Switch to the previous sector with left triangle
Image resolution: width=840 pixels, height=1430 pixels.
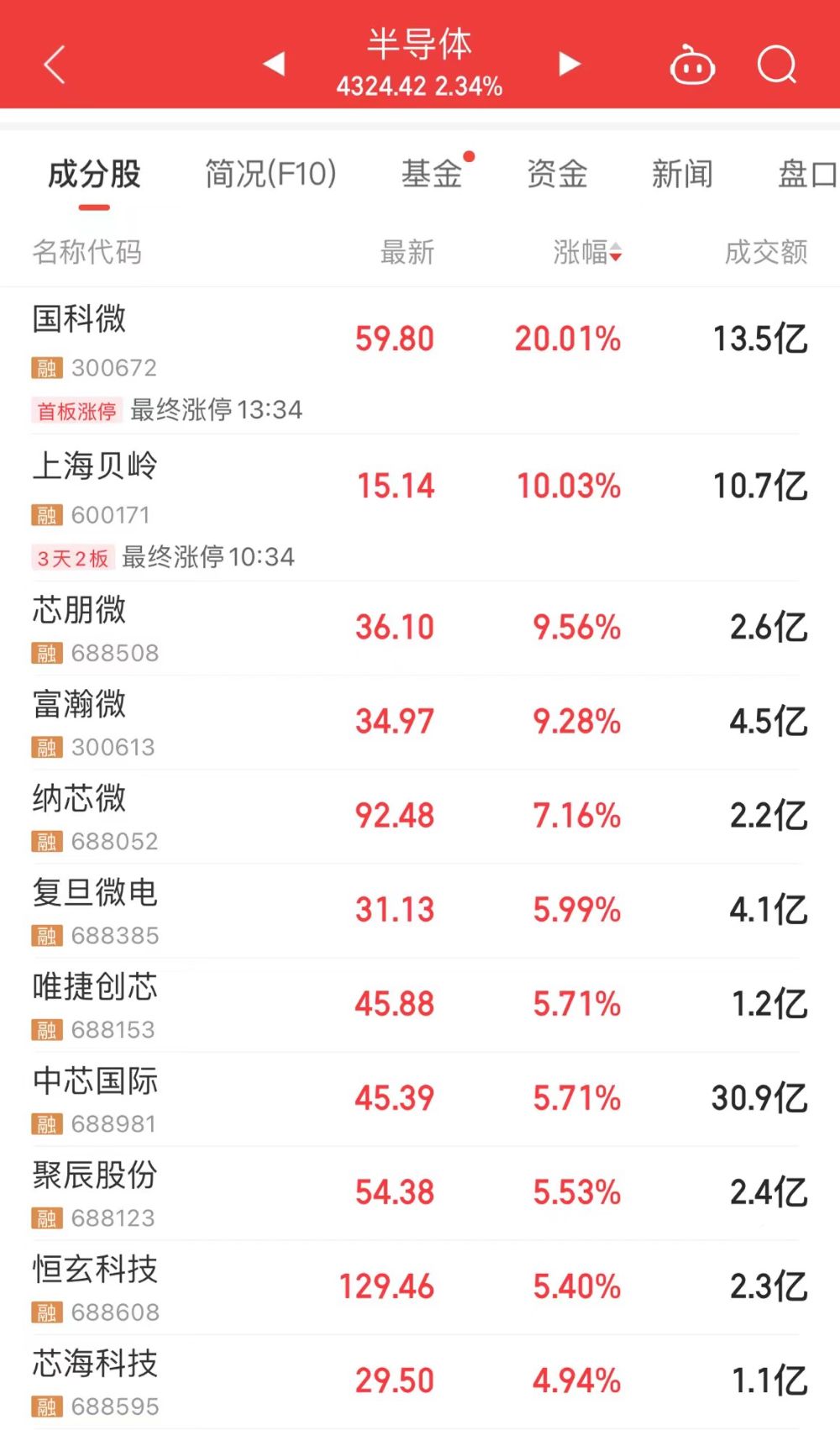[274, 64]
